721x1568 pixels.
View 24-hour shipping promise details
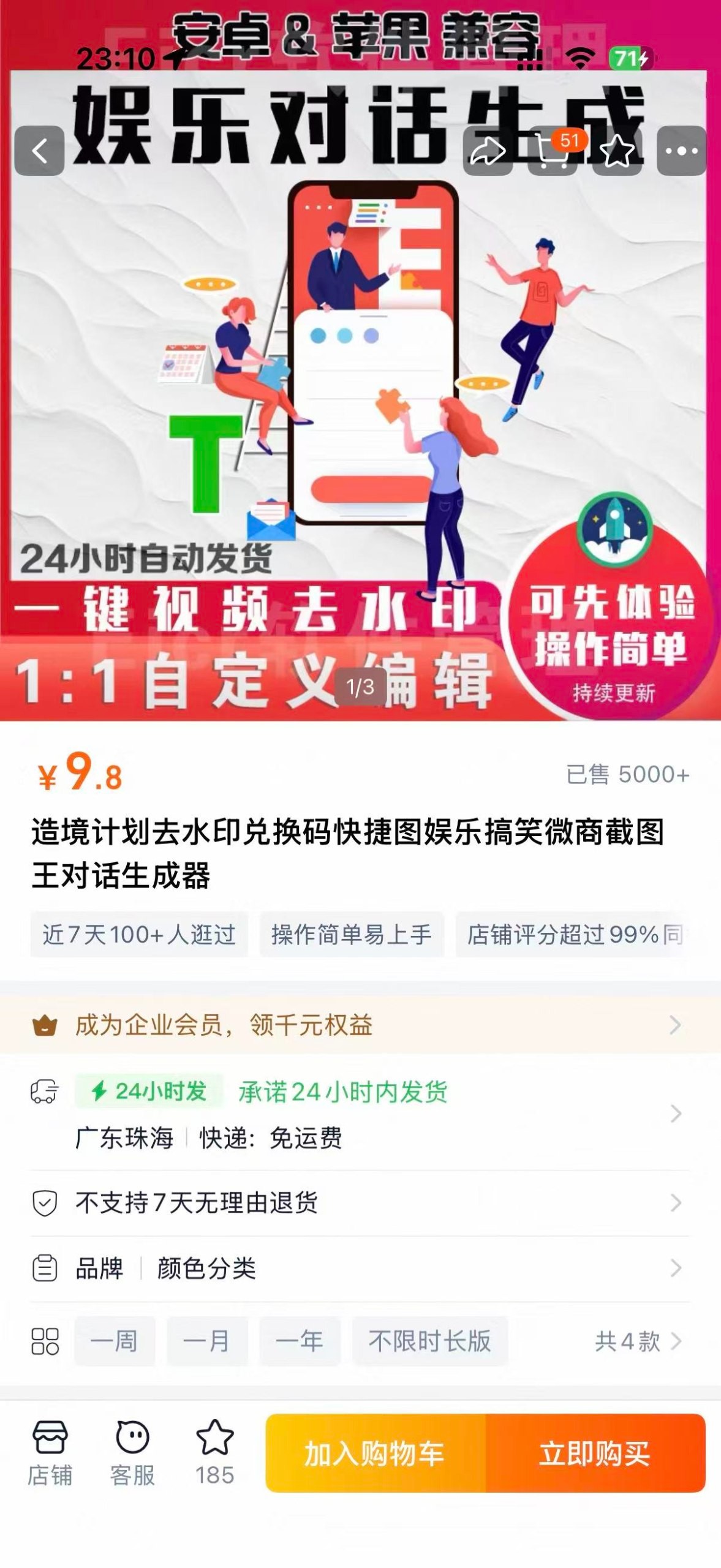(360, 1114)
